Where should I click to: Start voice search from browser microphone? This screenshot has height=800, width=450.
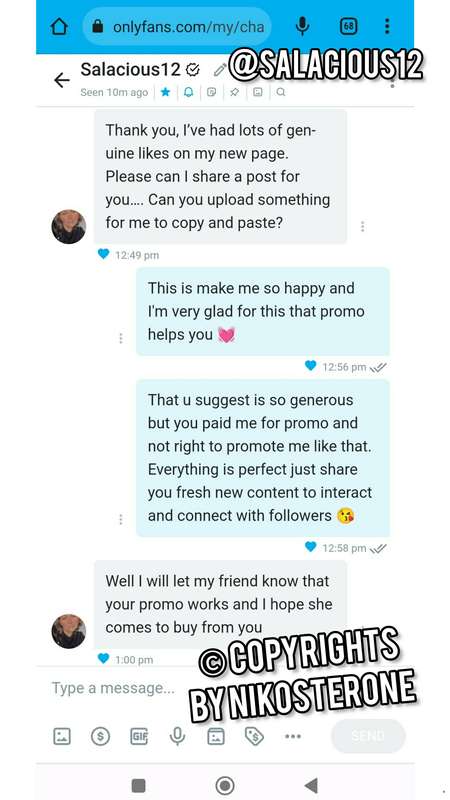(303, 26)
